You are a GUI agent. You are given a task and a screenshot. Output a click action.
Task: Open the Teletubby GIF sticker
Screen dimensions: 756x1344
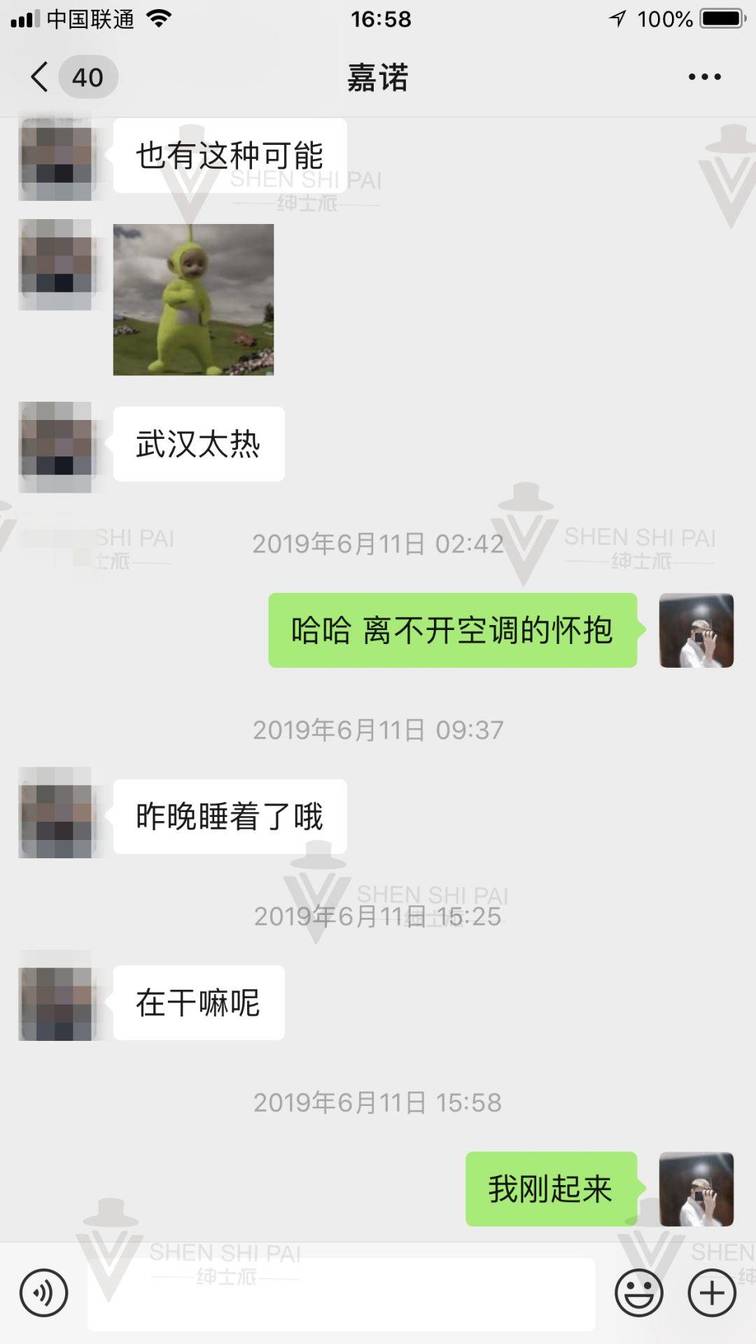pyautogui.click(x=193, y=299)
